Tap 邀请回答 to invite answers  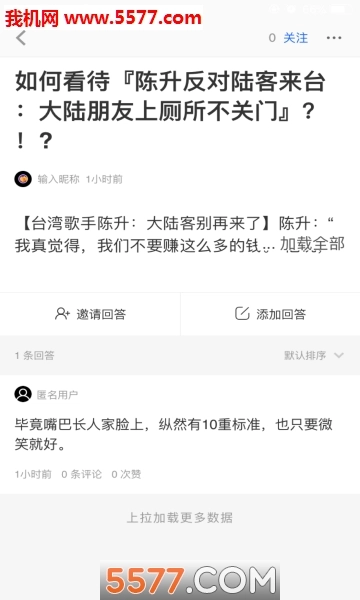(x=90, y=314)
